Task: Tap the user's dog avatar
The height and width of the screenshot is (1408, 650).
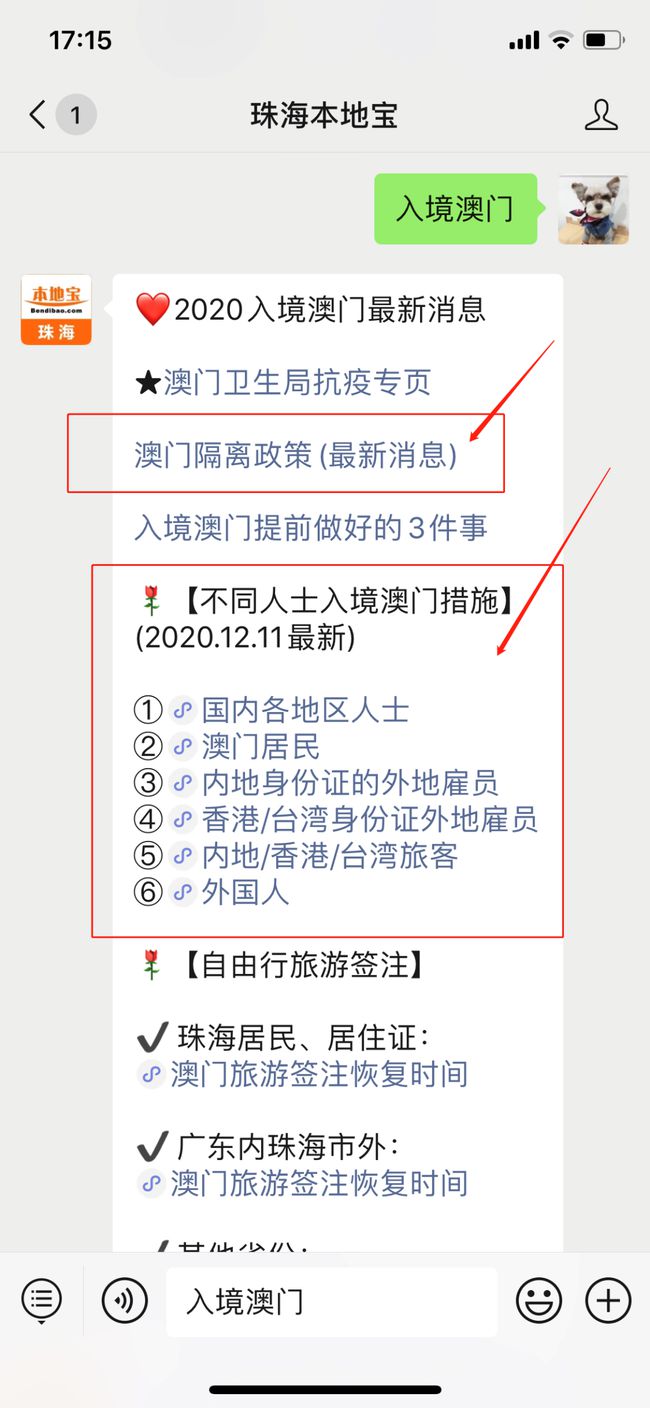Action: 593,209
